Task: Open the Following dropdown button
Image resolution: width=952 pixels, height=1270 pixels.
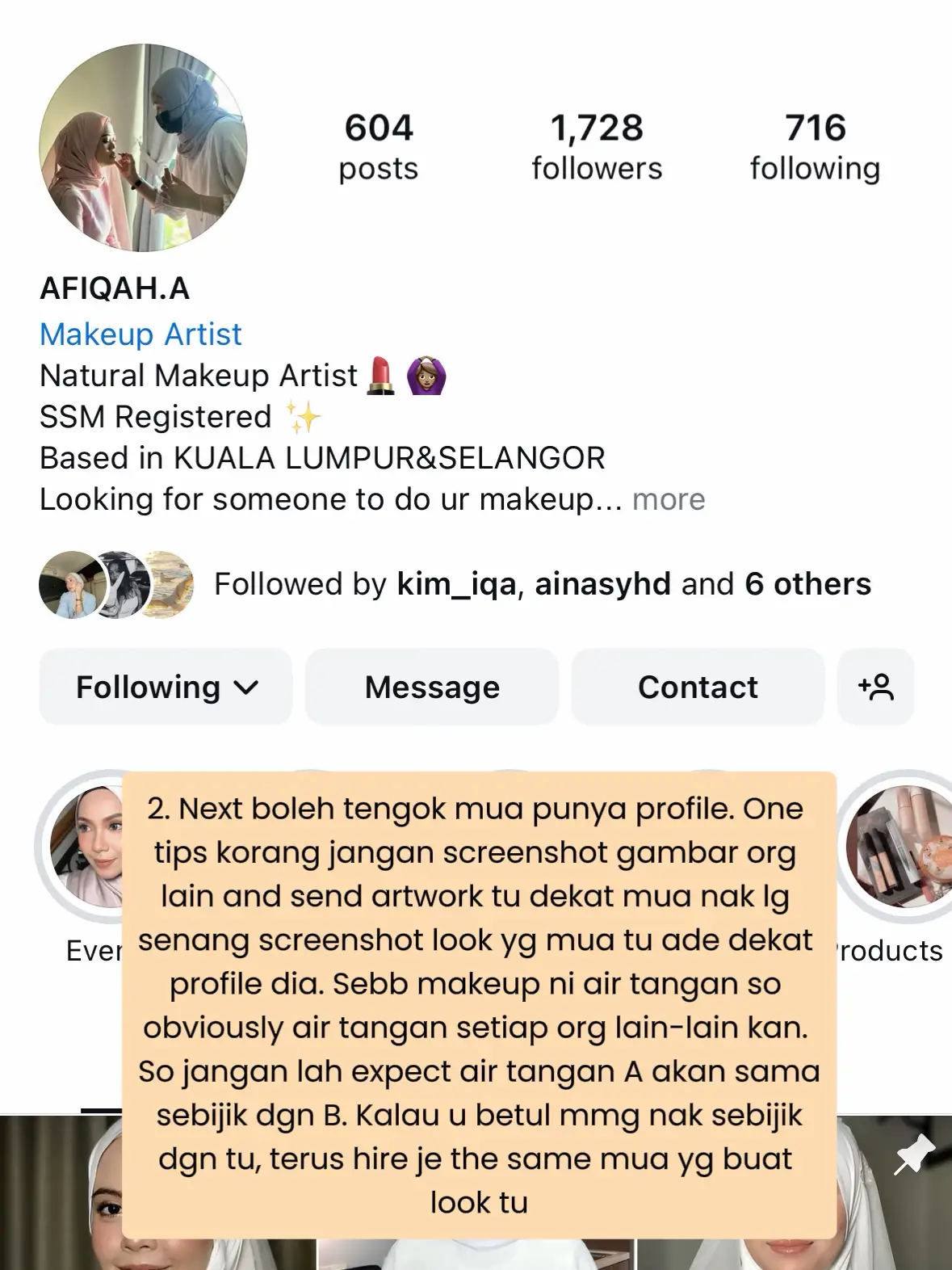Action: click(x=166, y=687)
